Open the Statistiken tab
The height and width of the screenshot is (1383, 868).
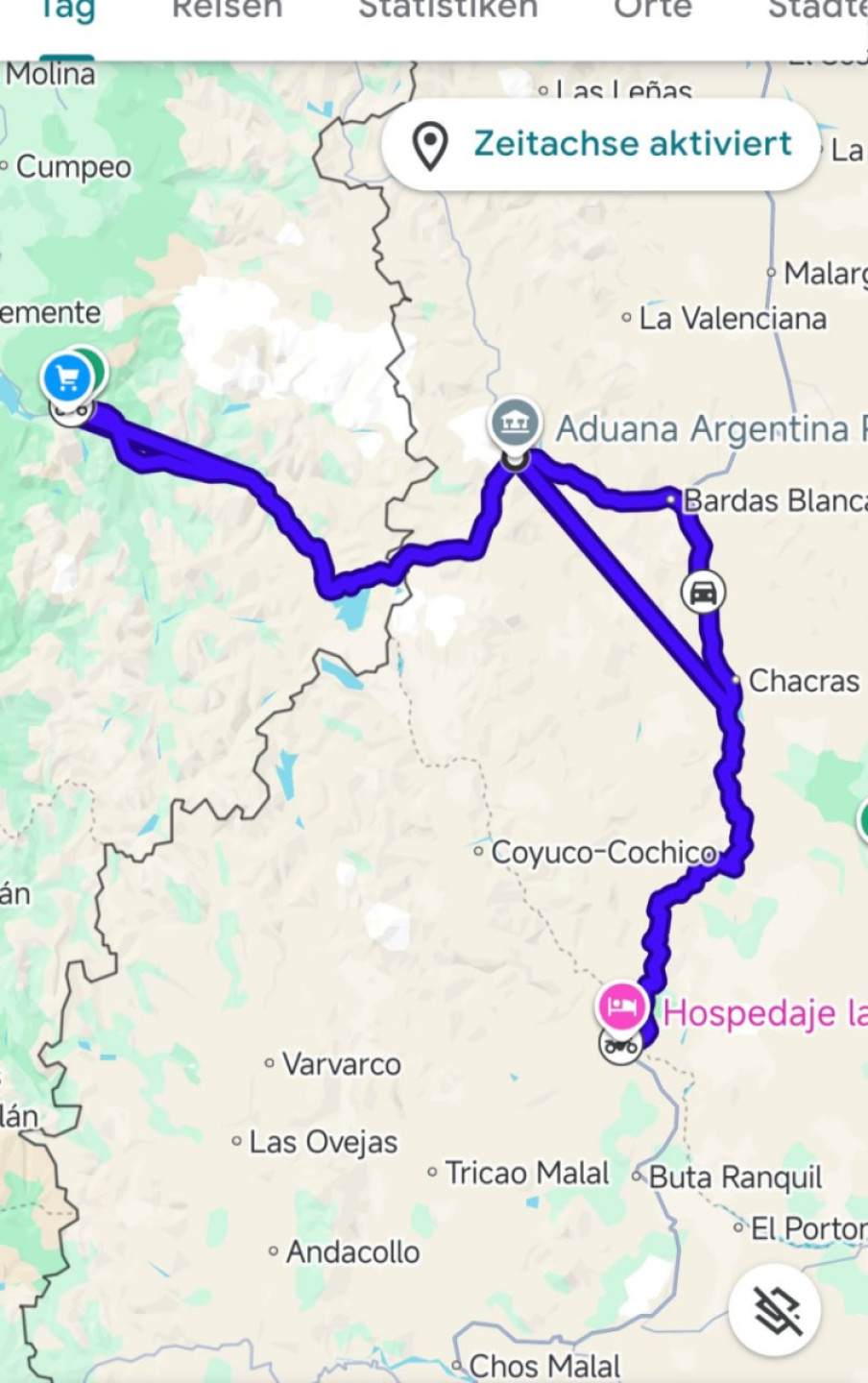pos(447,10)
